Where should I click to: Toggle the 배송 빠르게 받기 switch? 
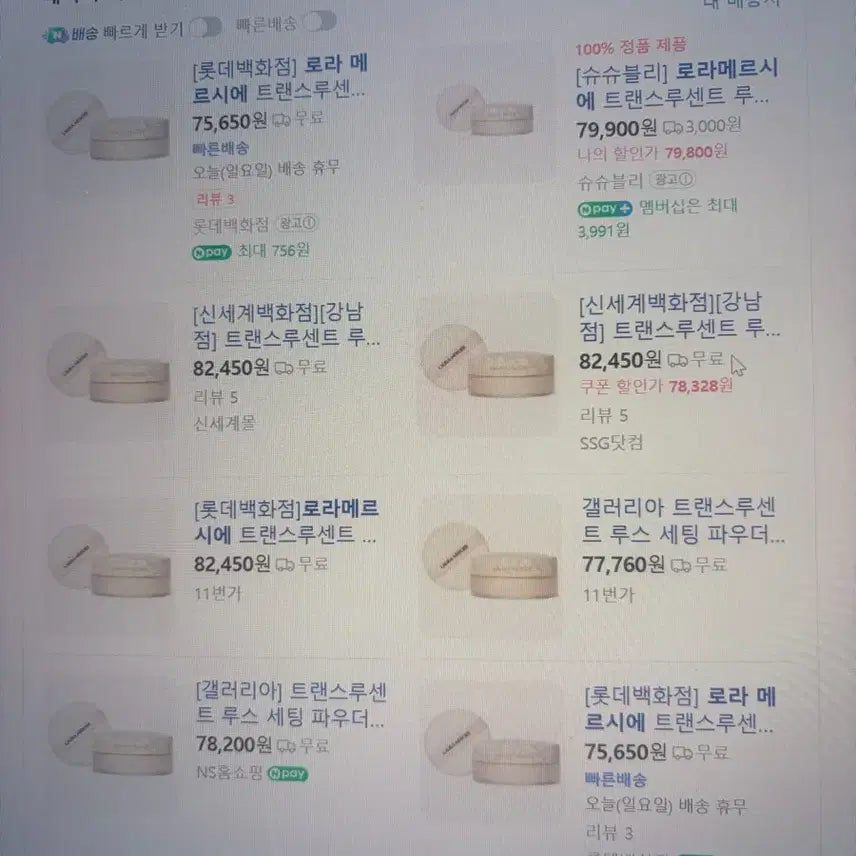point(205,27)
